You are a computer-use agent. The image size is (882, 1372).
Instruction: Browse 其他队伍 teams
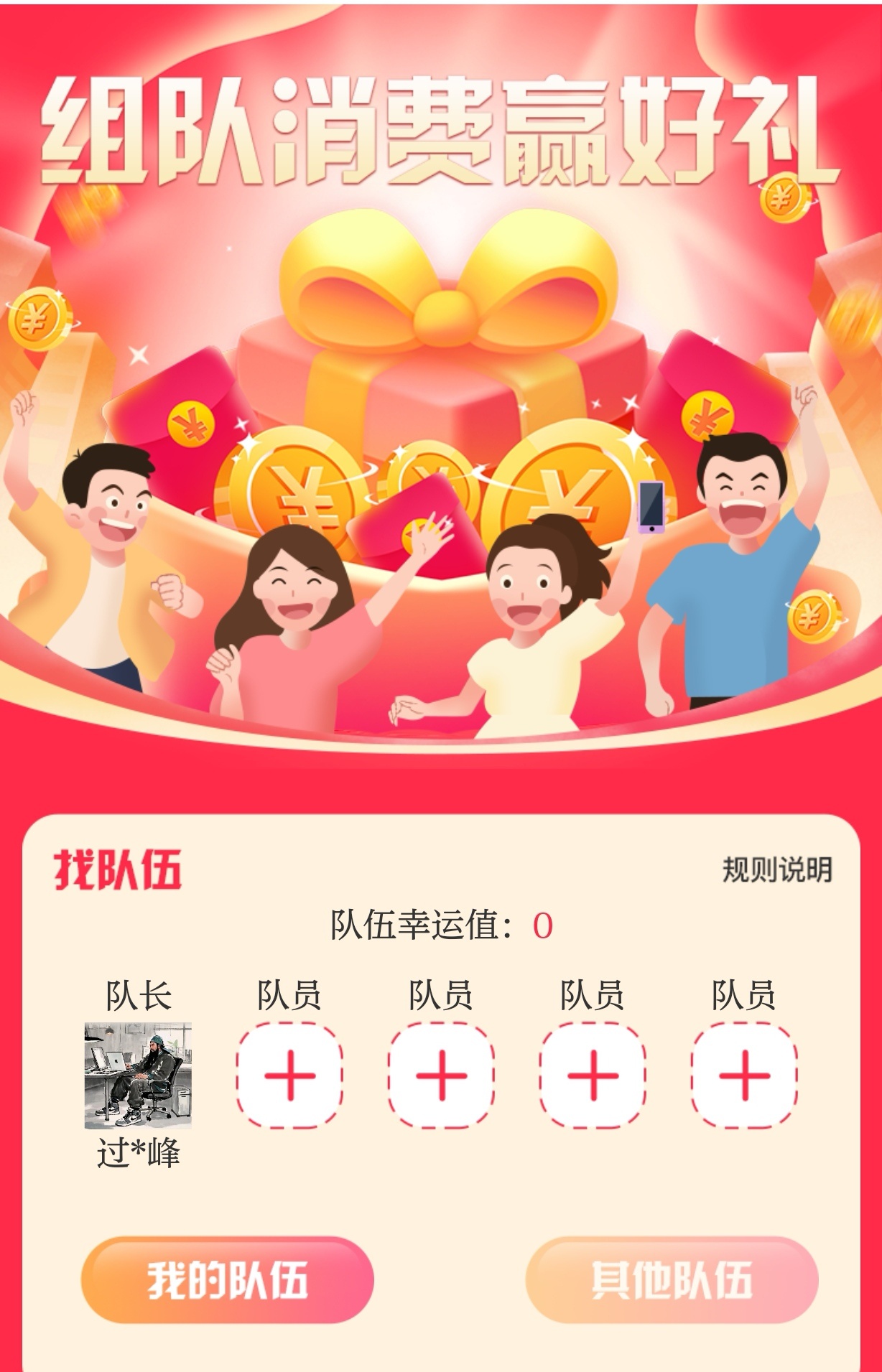(672, 1279)
